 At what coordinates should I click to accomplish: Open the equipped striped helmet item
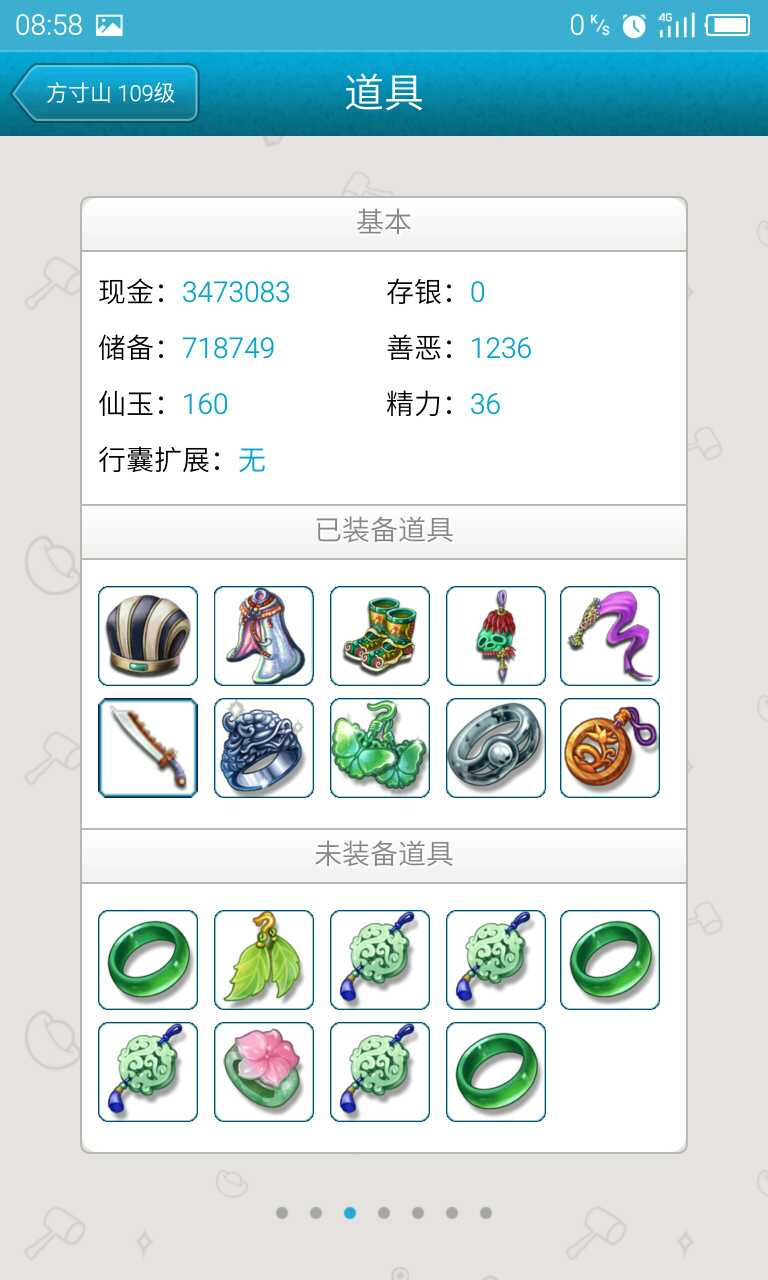point(148,636)
